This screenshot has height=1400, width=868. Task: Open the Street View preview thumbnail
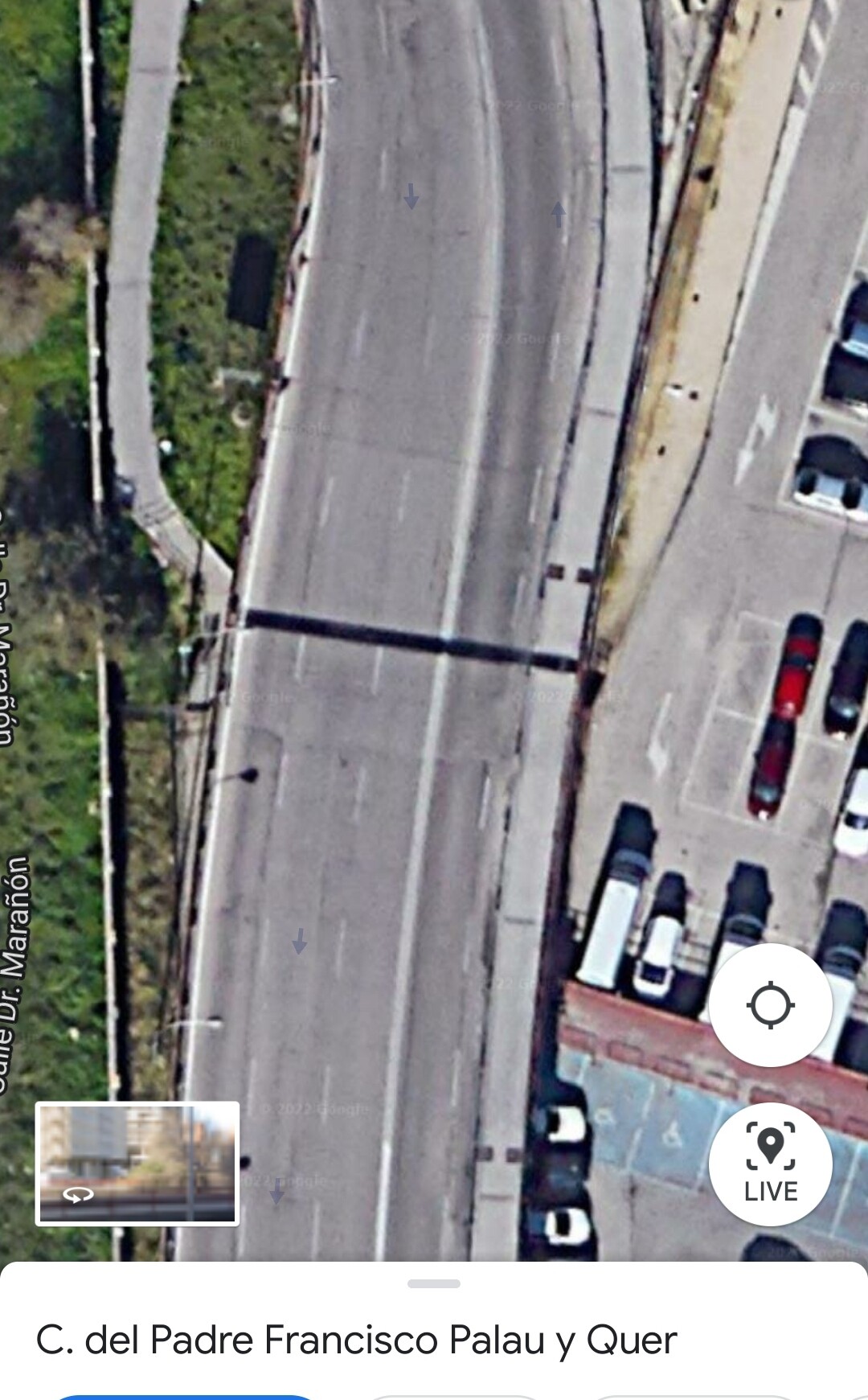tap(137, 1163)
